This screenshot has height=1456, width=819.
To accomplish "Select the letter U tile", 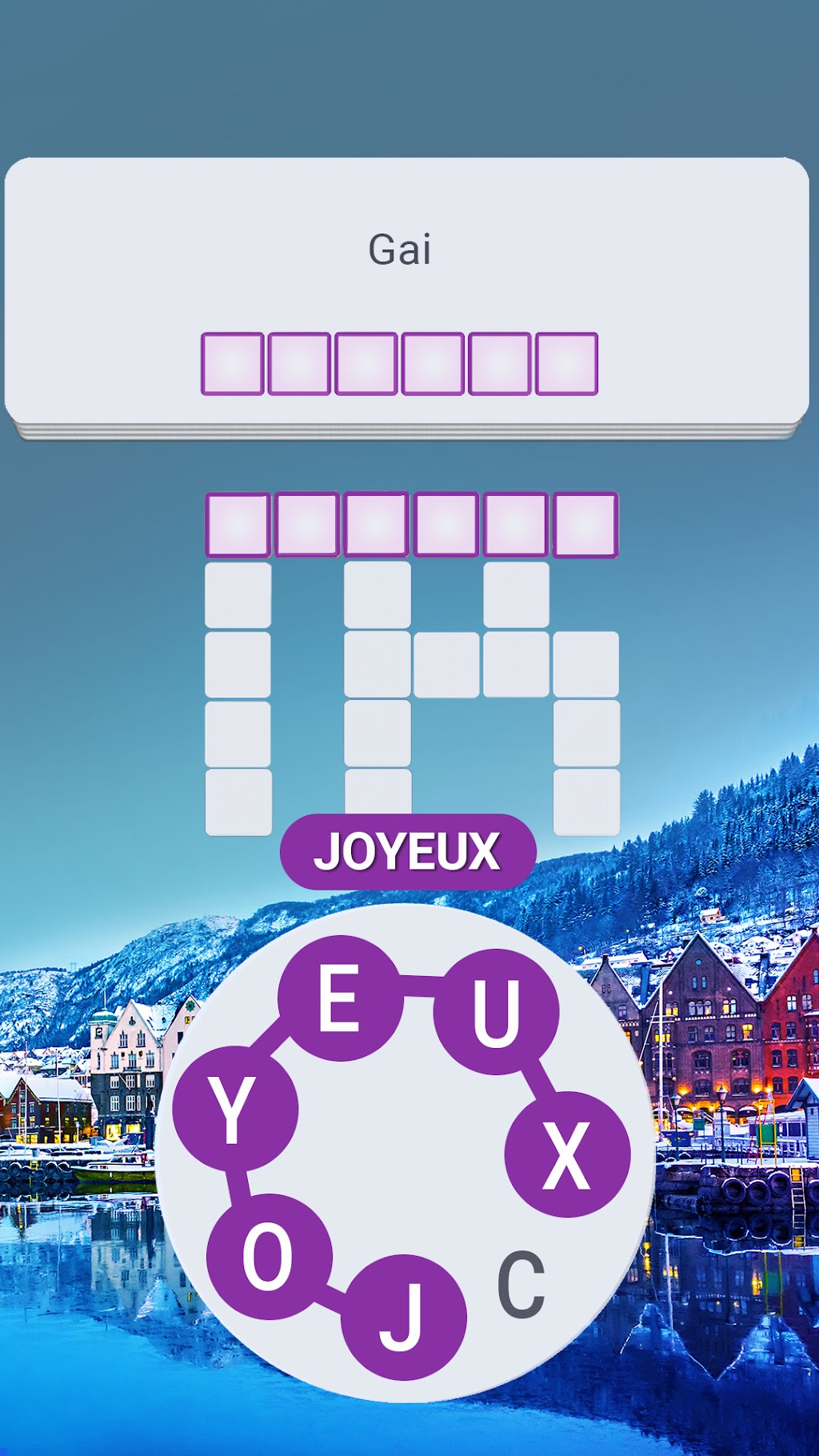I will click(496, 1011).
